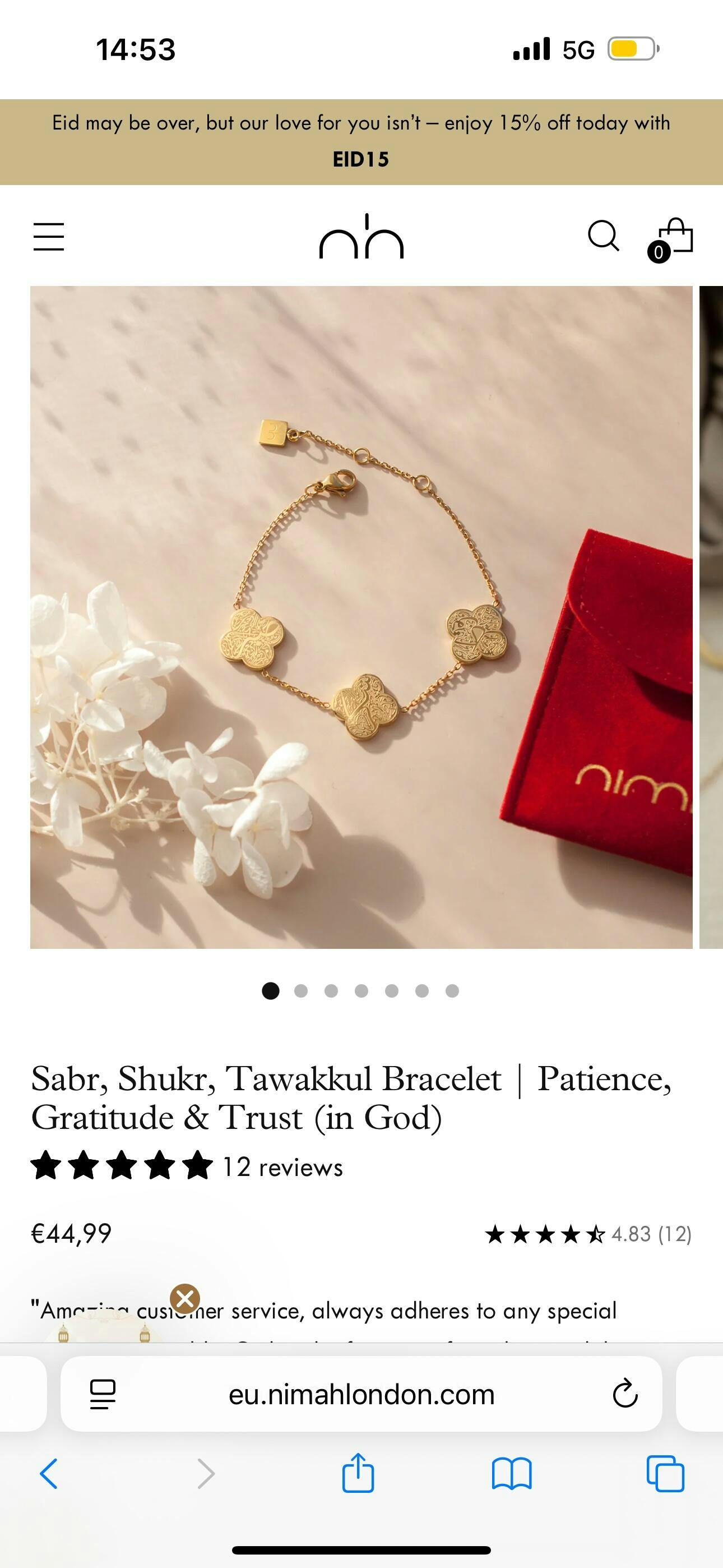Open Safari page settings menu

click(102, 1394)
